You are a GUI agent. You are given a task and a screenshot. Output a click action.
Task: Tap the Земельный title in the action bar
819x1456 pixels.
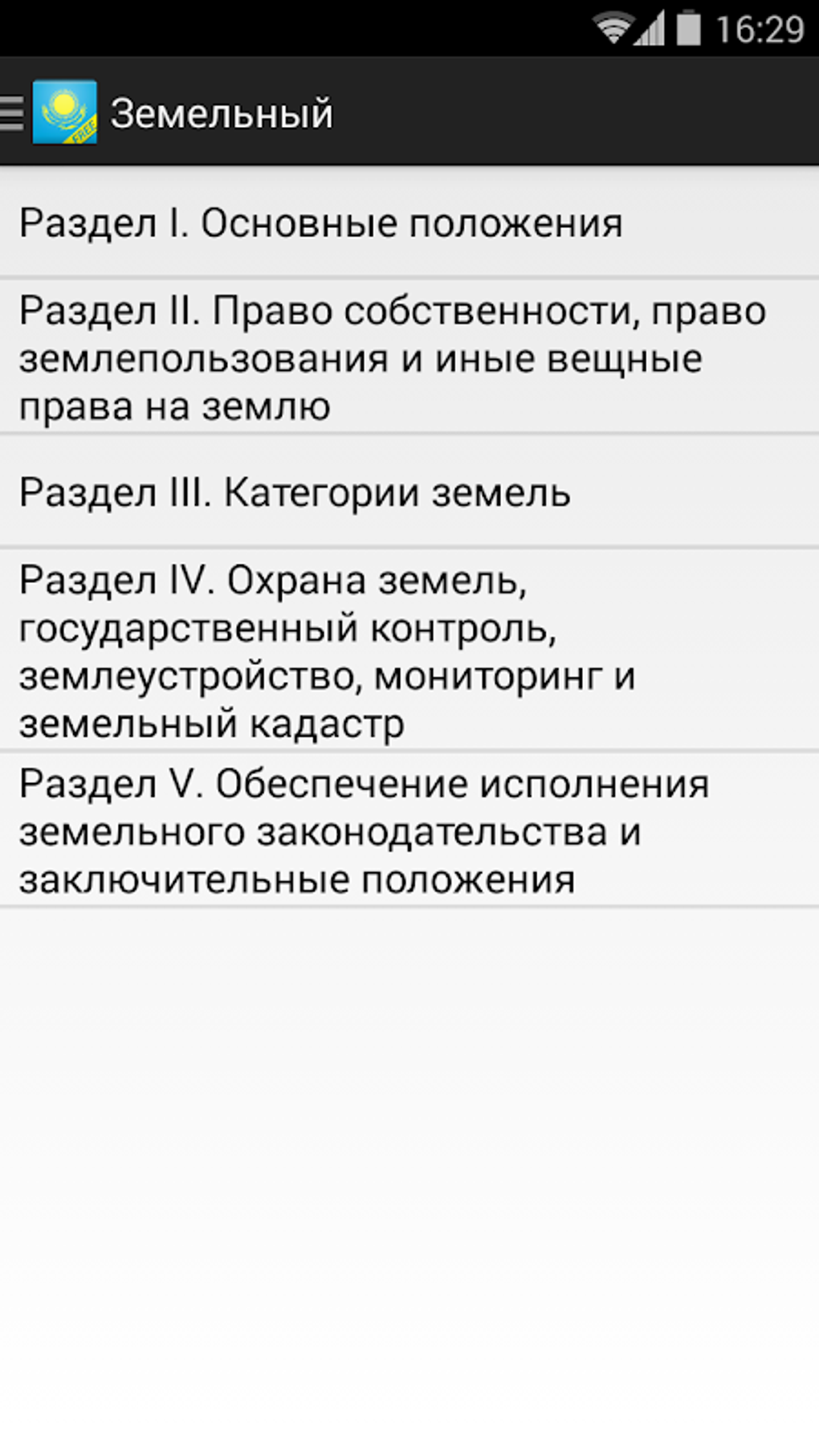click(x=221, y=113)
